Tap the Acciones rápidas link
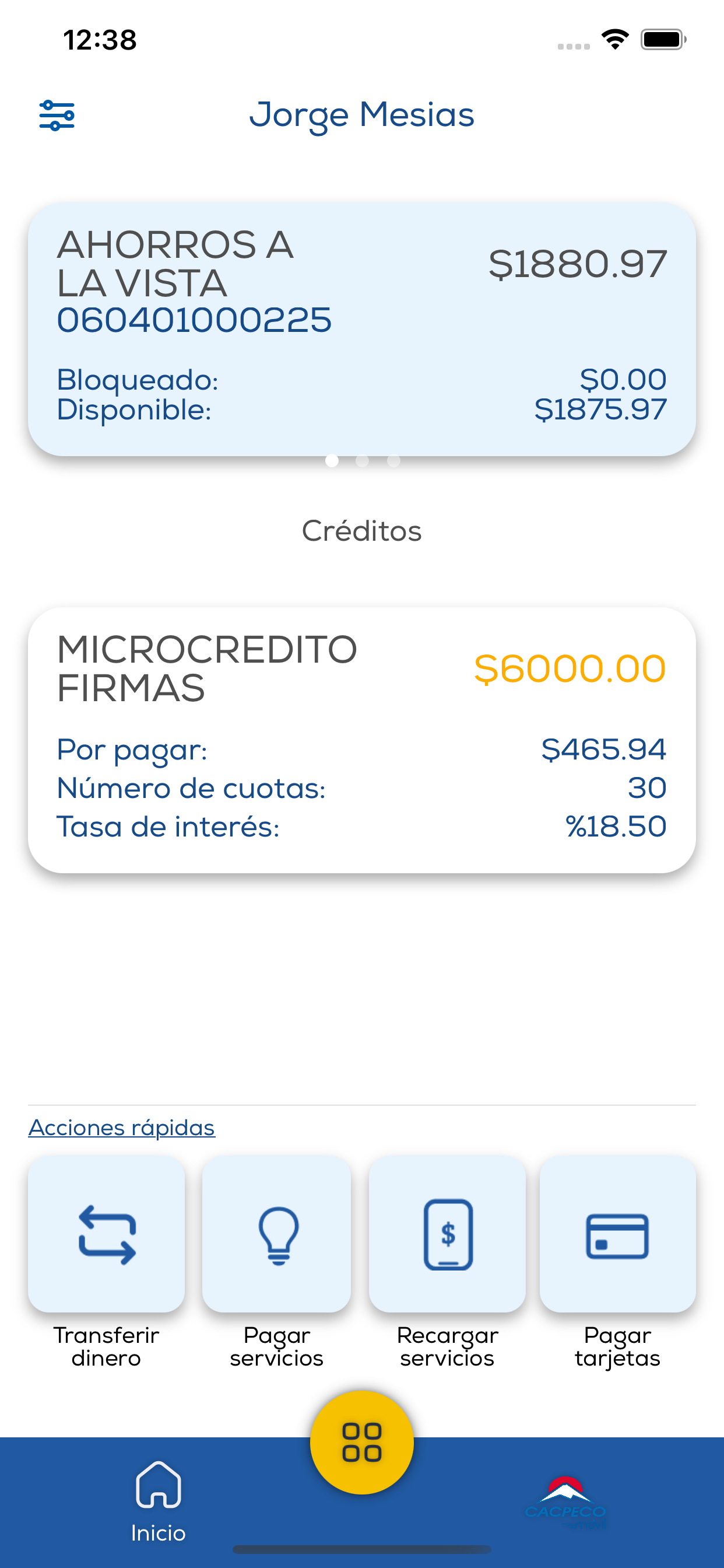Screen dimensions: 724x1568 coord(122,1128)
